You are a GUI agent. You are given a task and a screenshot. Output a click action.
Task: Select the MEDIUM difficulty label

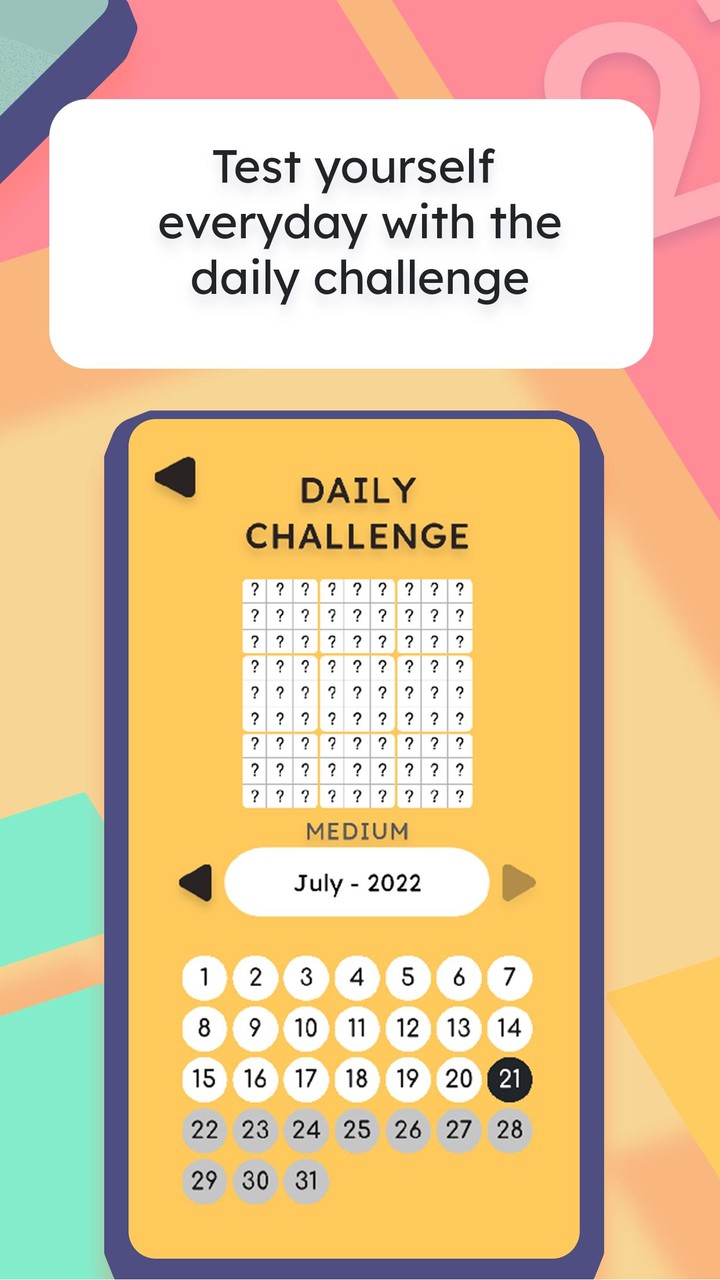357,831
